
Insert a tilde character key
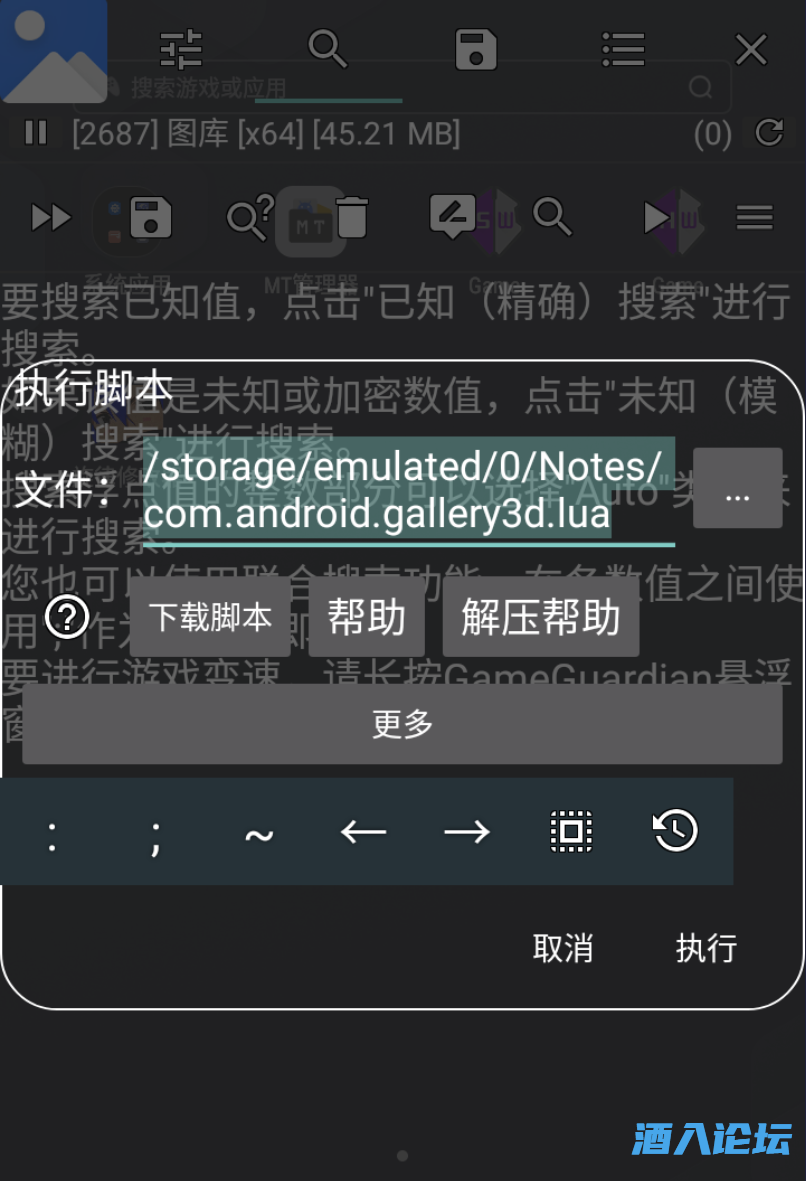(259, 833)
